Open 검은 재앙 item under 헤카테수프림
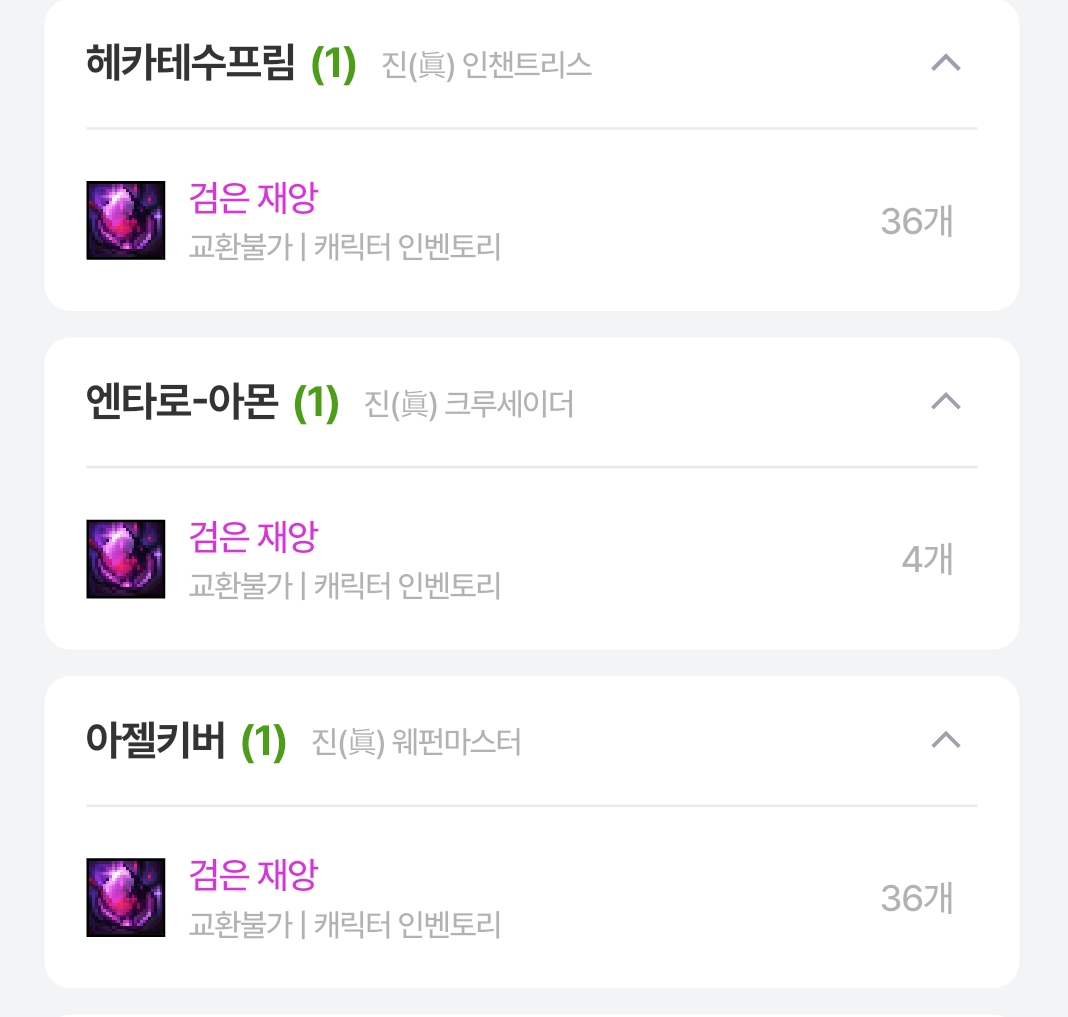This screenshot has height=1017, width=1068. point(253,198)
